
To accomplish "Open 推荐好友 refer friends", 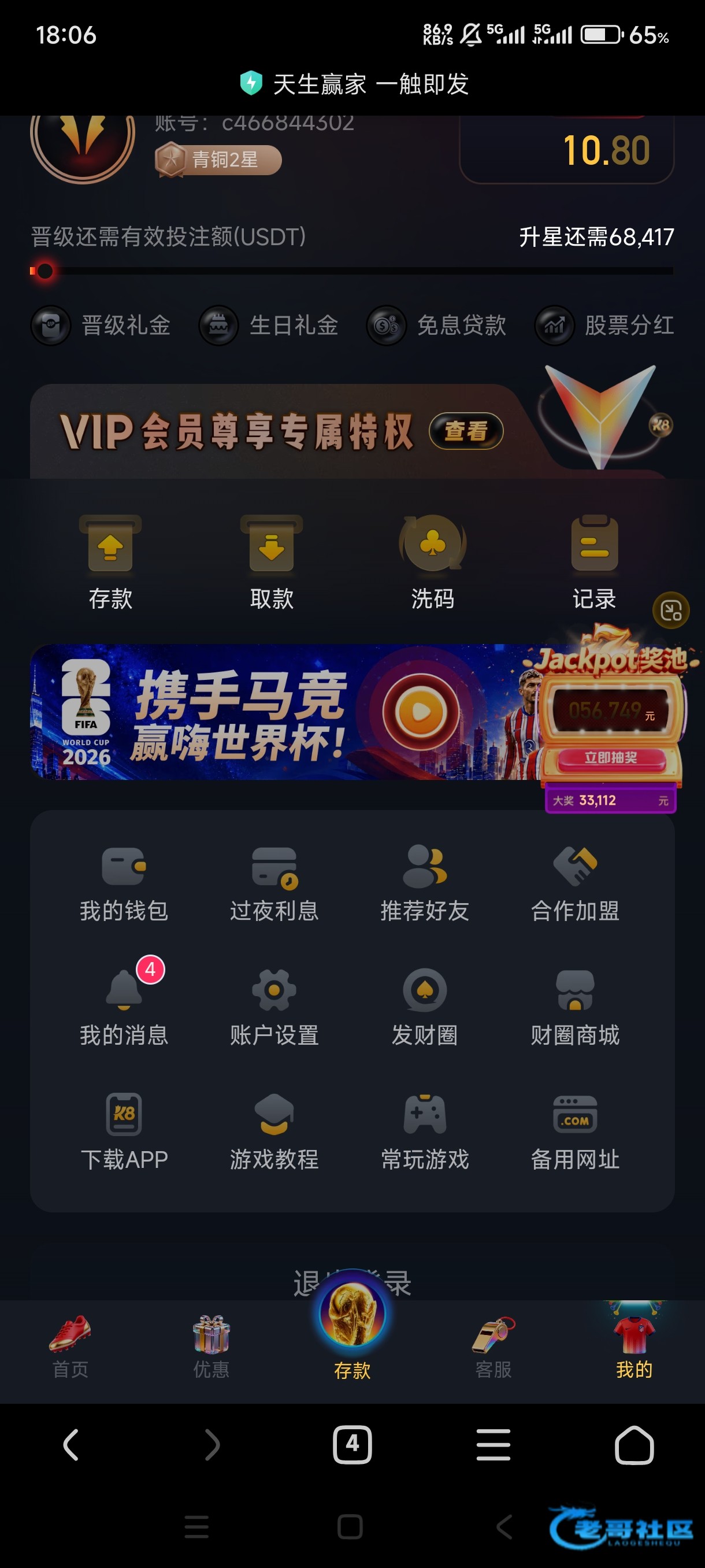I will (425, 884).
